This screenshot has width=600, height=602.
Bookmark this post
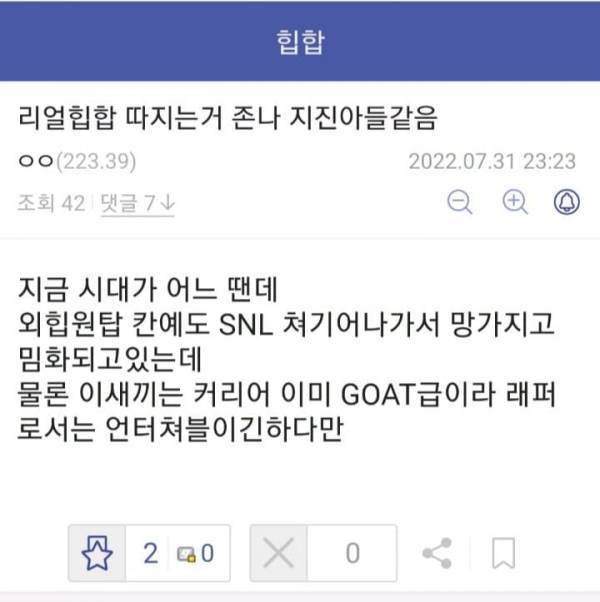(503, 553)
